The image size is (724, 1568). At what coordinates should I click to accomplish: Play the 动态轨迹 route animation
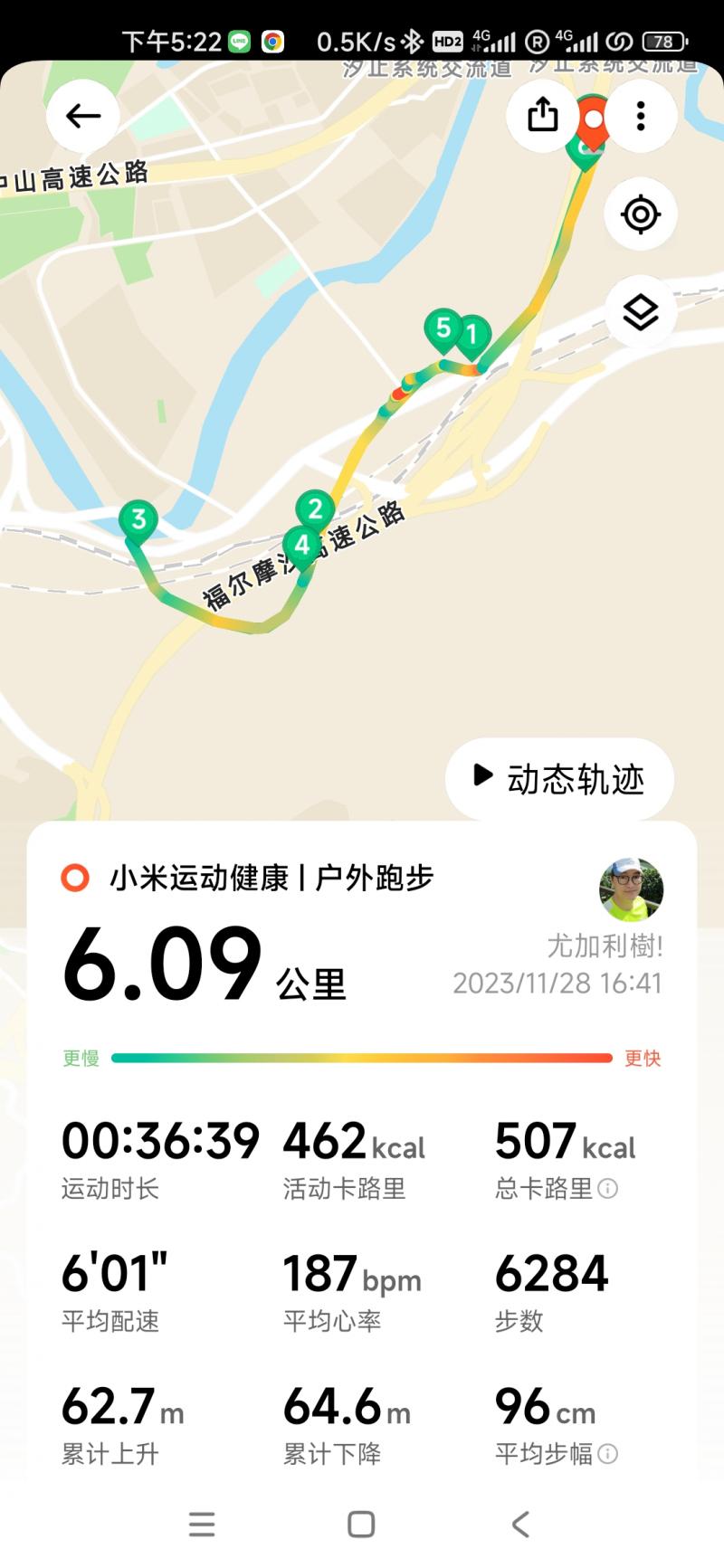(559, 778)
